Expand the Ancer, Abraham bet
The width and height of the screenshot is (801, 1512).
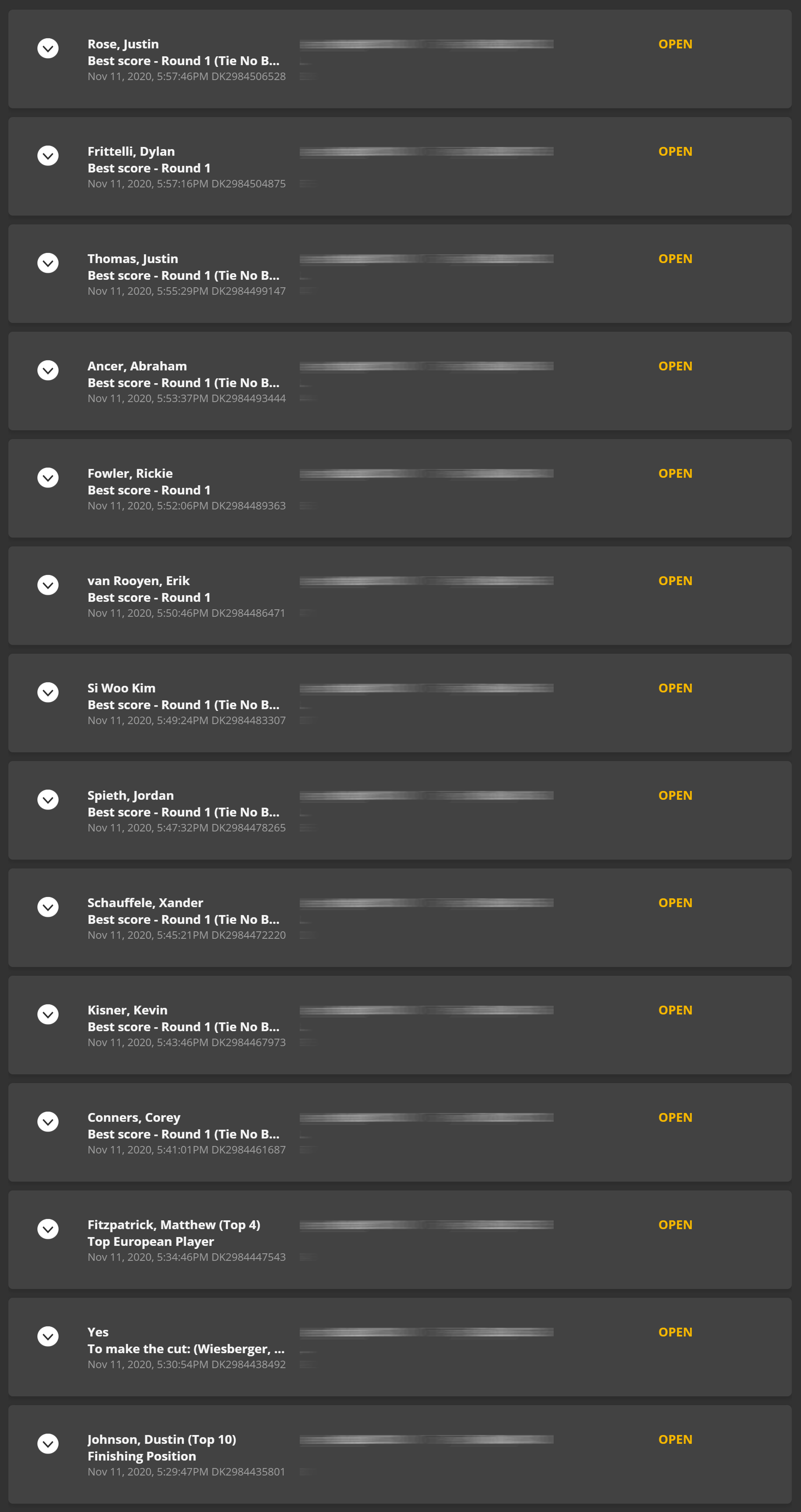click(48, 370)
